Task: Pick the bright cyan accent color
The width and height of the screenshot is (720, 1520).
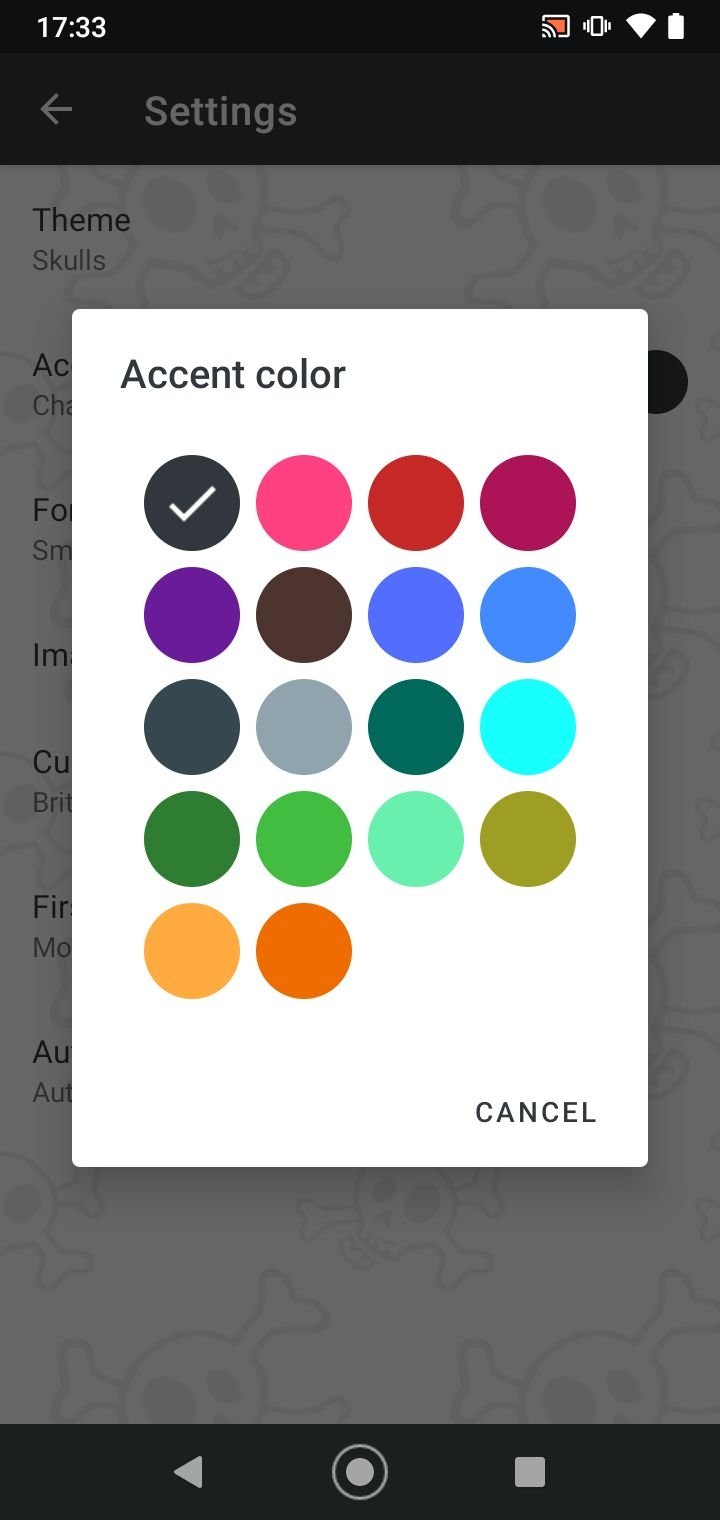Action: pyautogui.click(x=528, y=727)
